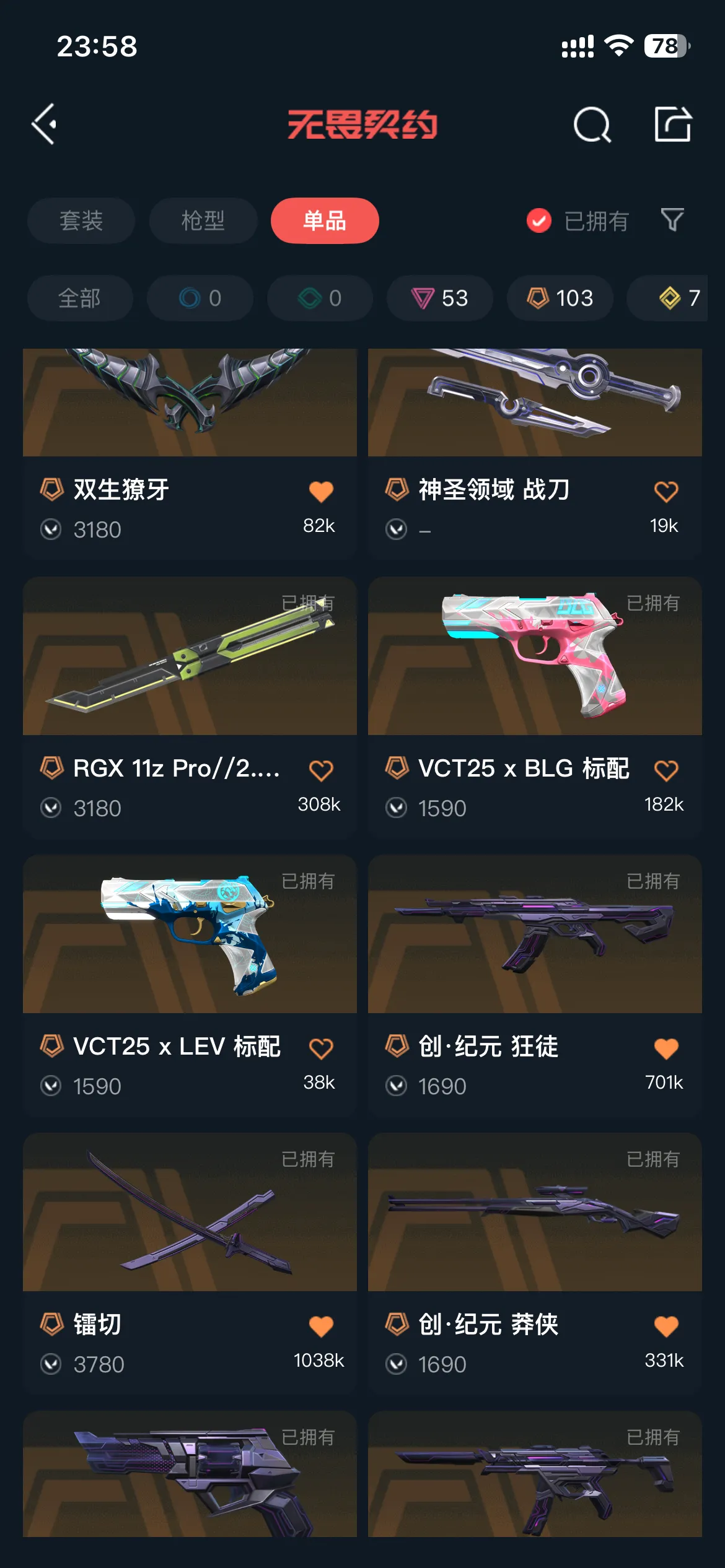Uncheck the 已拥有 filter checkbox

coord(538,220)
